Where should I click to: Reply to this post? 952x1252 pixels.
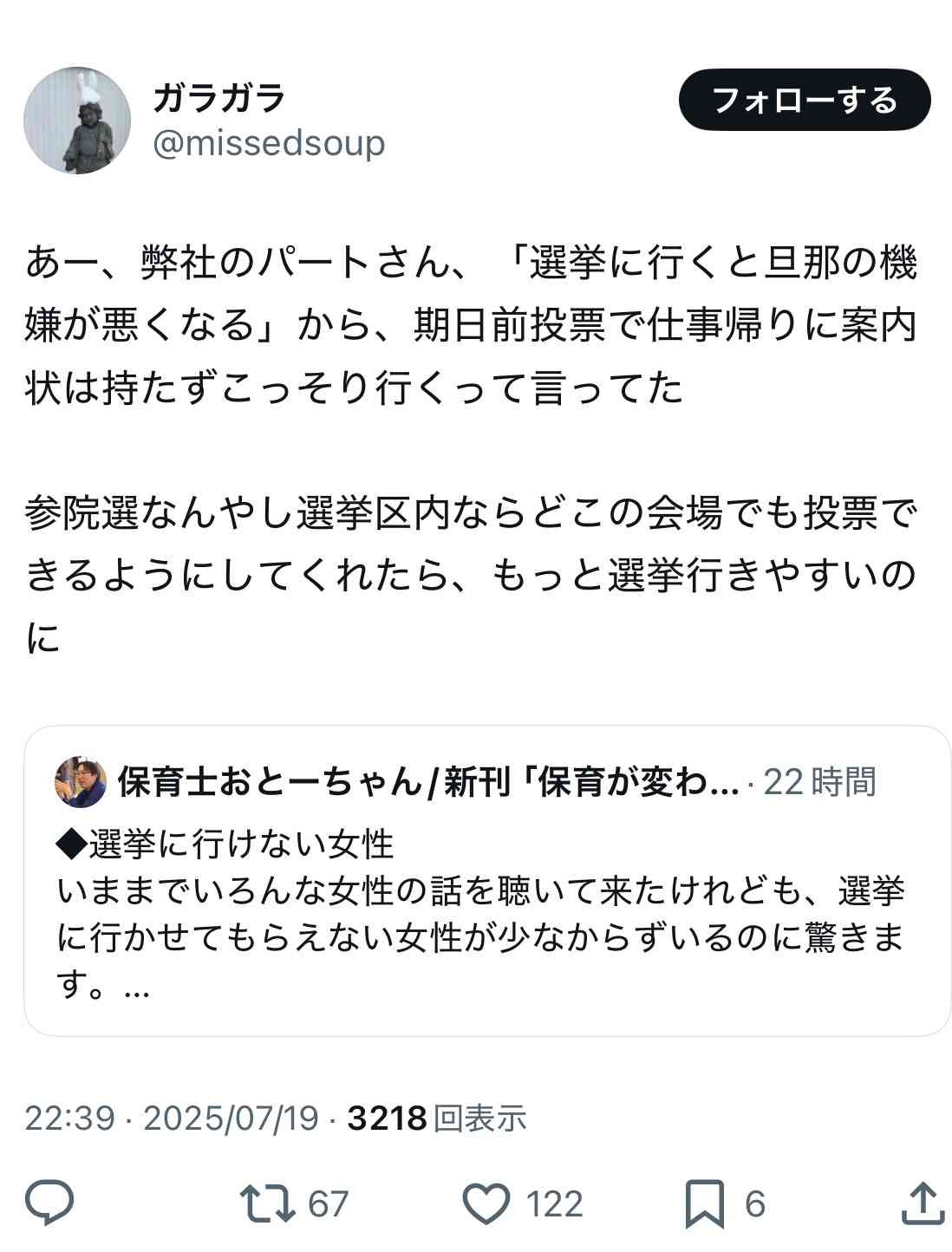[x=49, y=1203]
